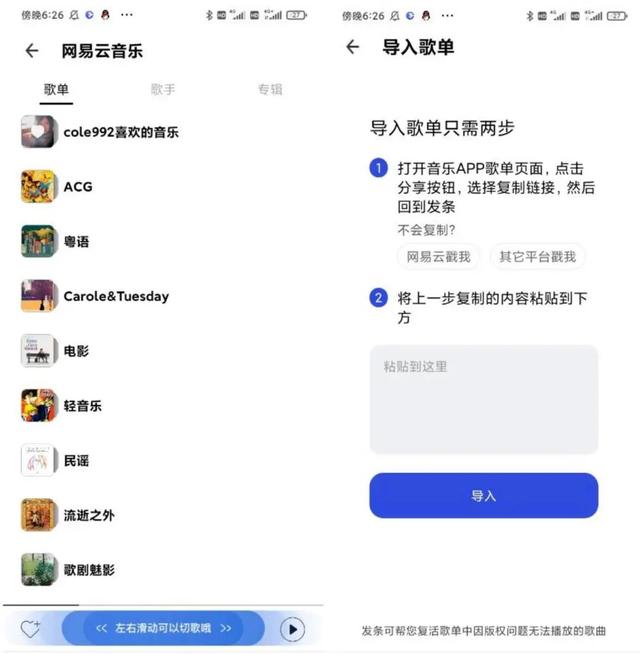
Task: Focus the 粘贴到这里 text box
Action: 483,400
